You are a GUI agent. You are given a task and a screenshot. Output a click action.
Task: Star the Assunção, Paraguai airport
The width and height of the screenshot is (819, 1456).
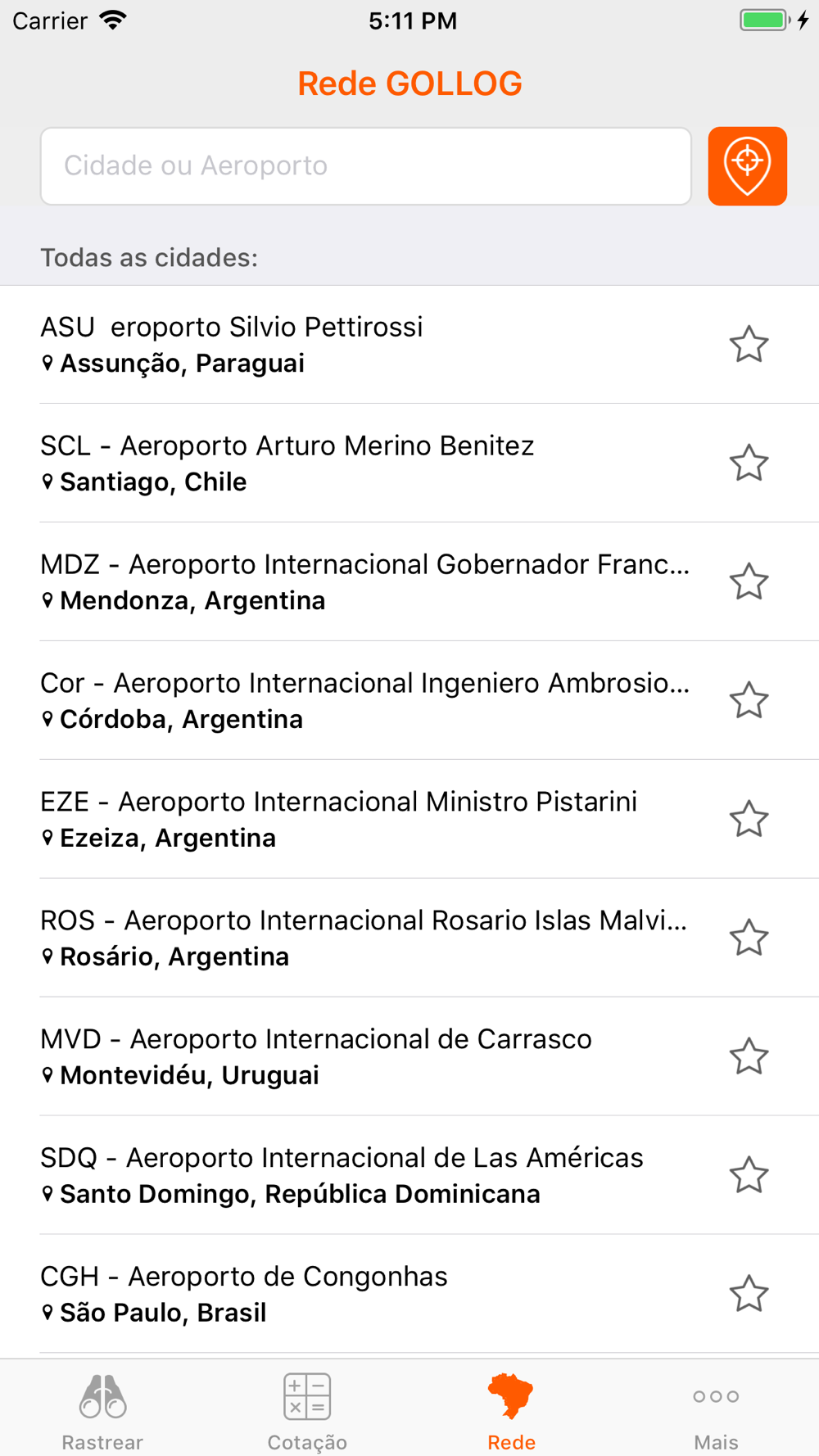point(749,345)
